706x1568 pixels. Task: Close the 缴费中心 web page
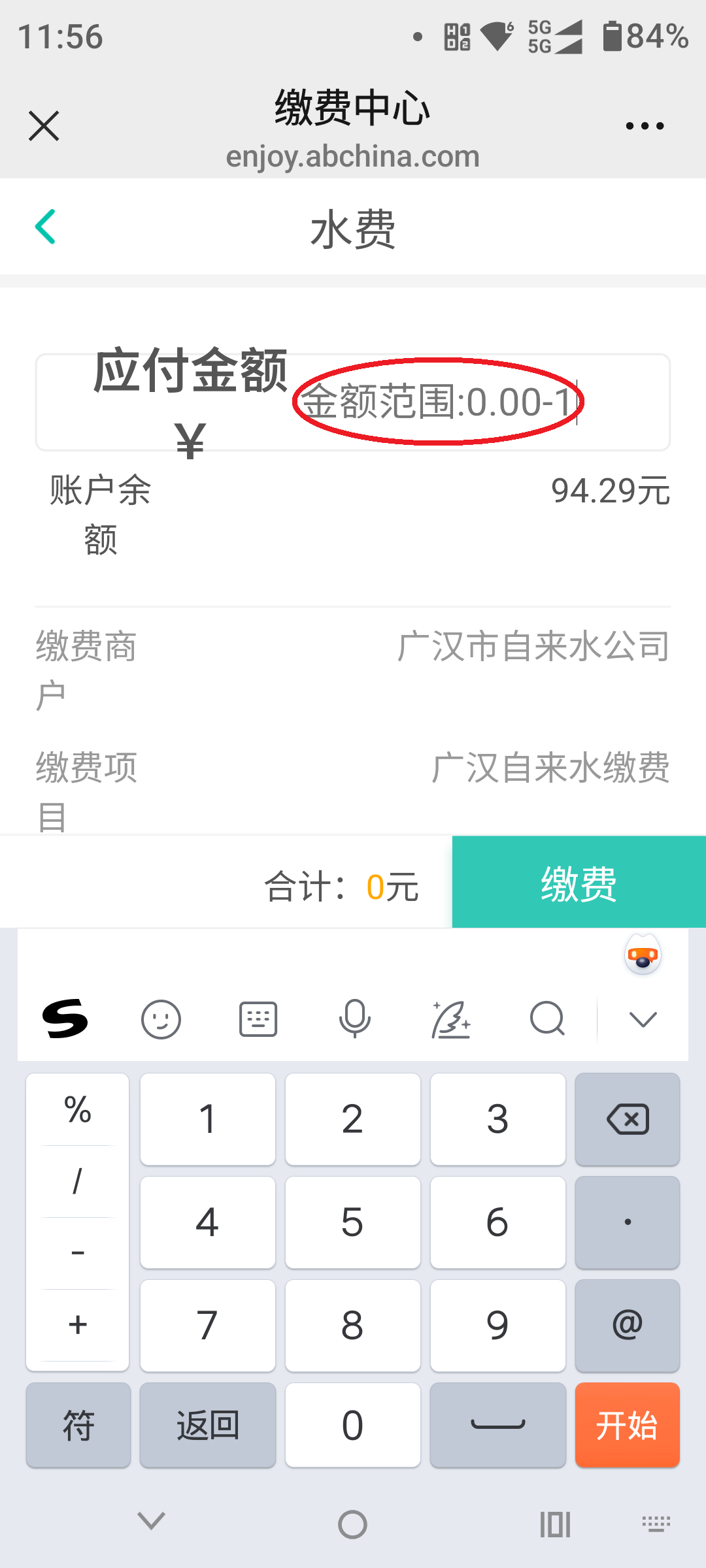[44, 125]
